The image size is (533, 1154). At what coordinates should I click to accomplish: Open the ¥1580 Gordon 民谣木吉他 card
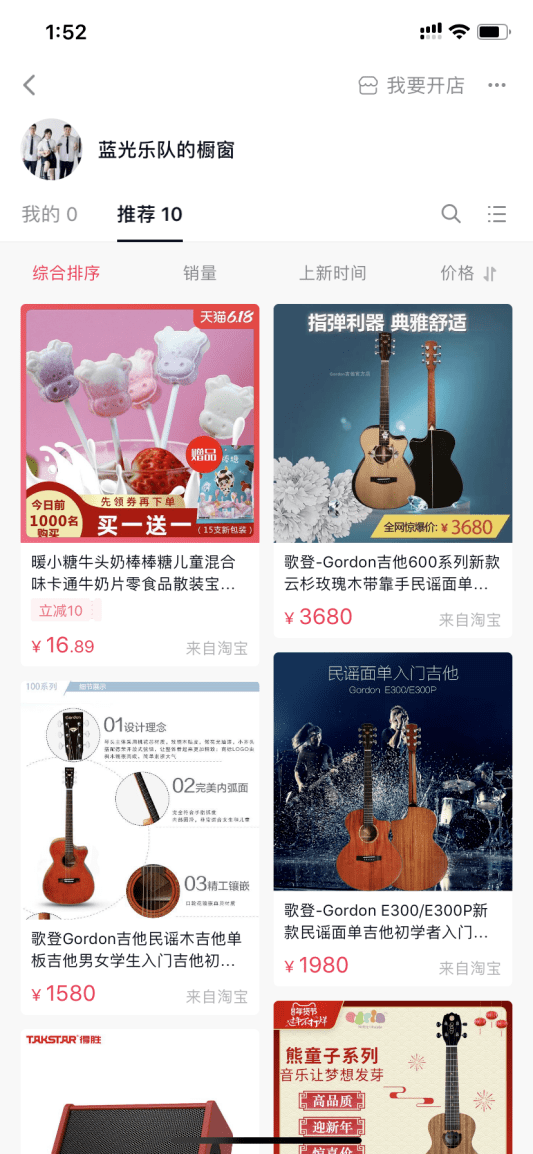(140, 848)
